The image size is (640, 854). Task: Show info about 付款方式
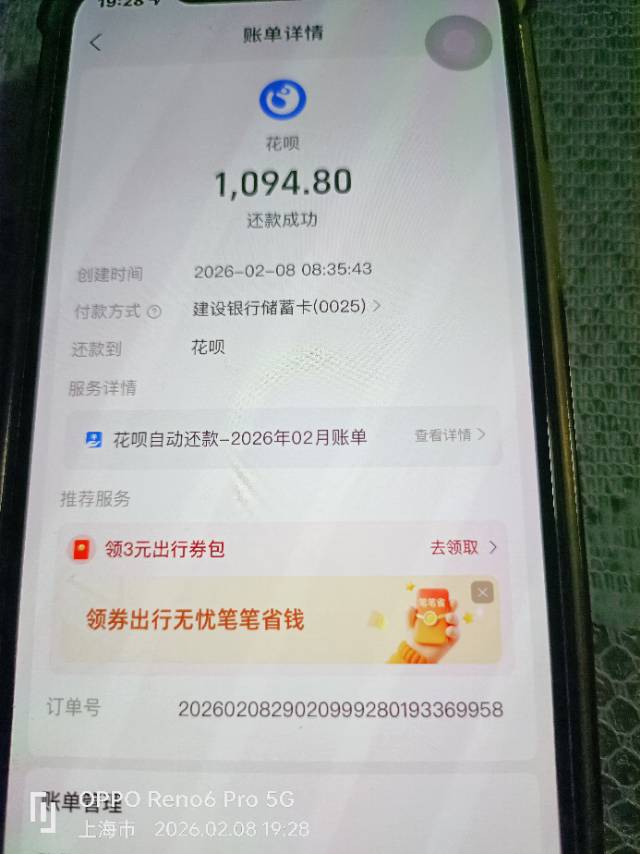tap(154, 312)
